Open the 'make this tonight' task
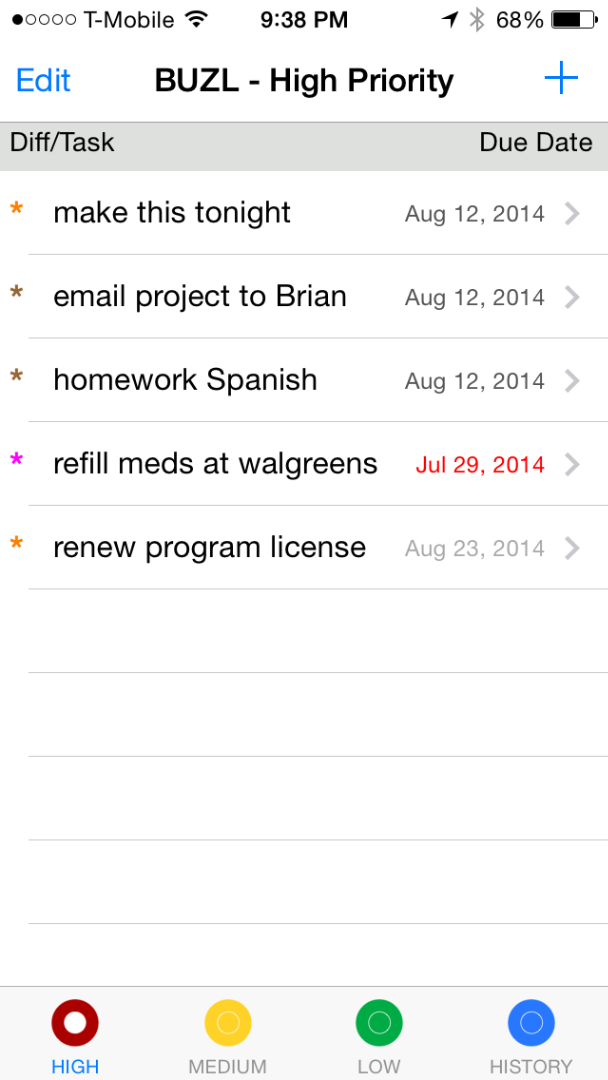The image size is (608, 1080). pyautogui.click(x=304, y=214)
